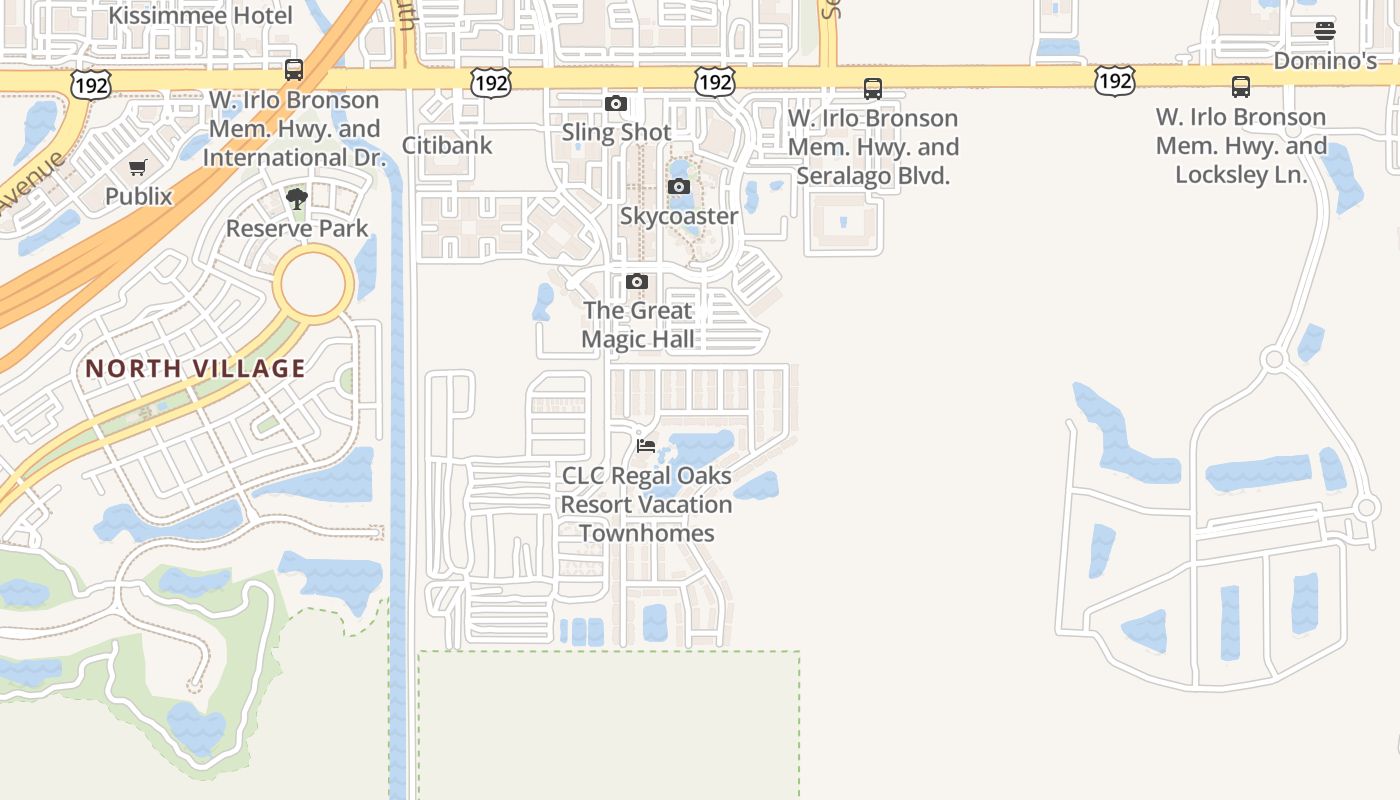Select the bus stop at Seralago Blvd.
This screenshot has height=800, width=1400.
point(872,89)
